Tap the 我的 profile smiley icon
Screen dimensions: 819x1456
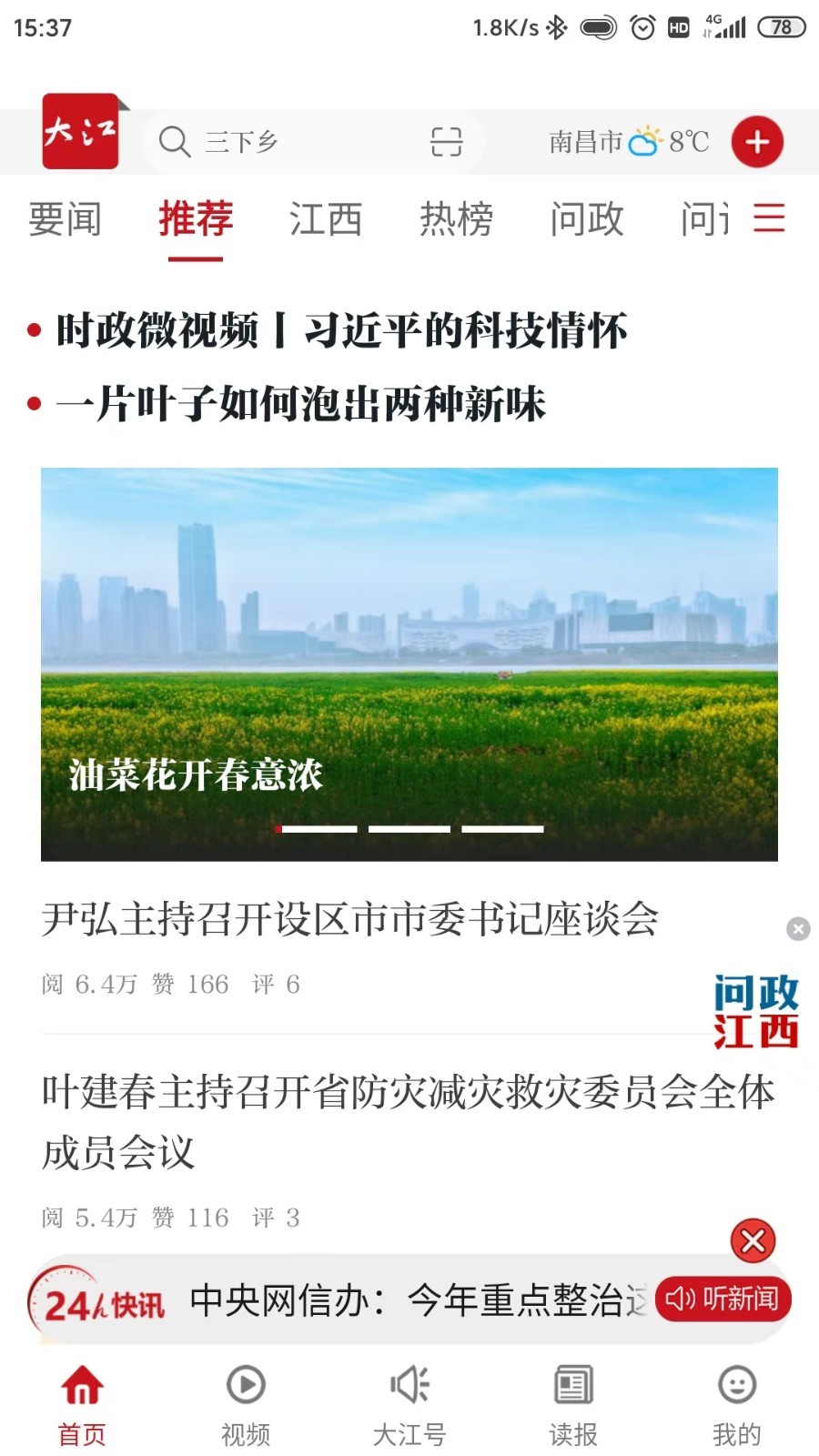pyautogui.click(x=735, y=1386)
